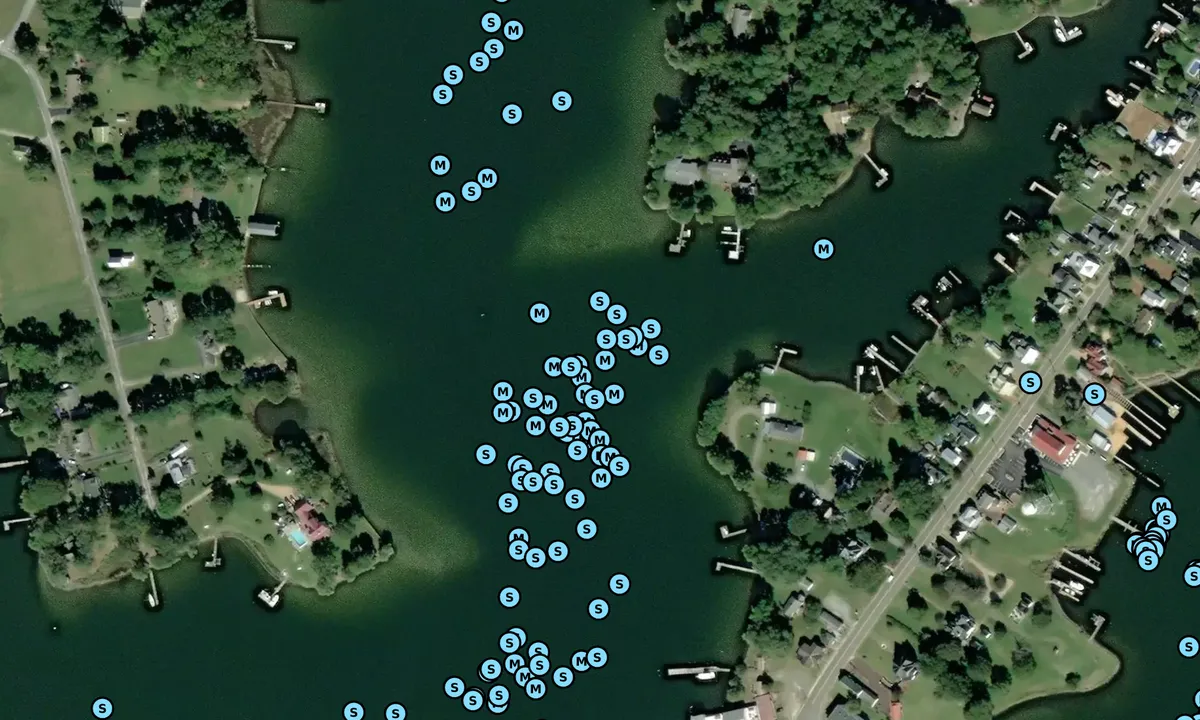The height and width of the screenshot is (720, 1200).
Task: Select the lone M marker beside the northern island's docks
Action: [x=823, y=249]
